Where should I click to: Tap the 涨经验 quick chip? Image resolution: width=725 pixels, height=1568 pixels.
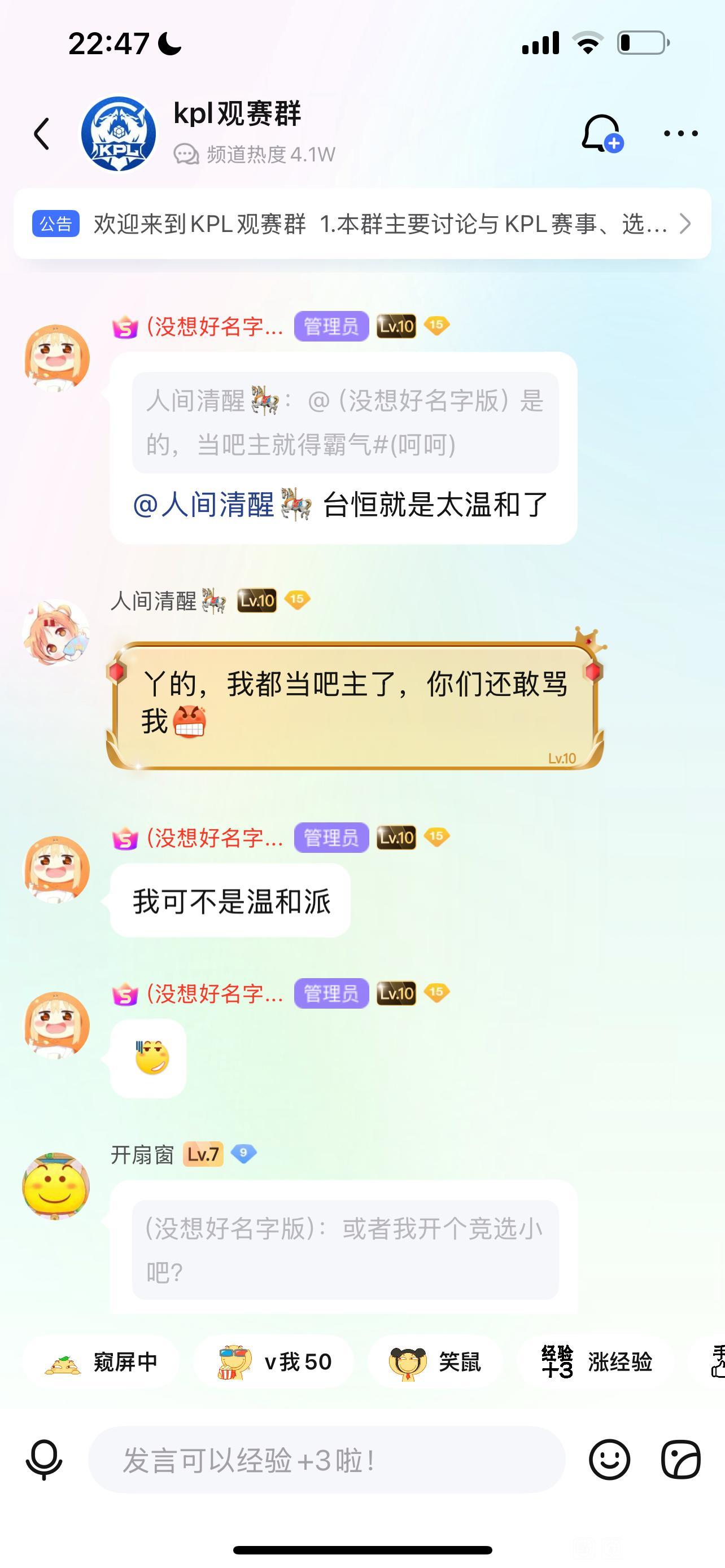tap(597, 1361)
